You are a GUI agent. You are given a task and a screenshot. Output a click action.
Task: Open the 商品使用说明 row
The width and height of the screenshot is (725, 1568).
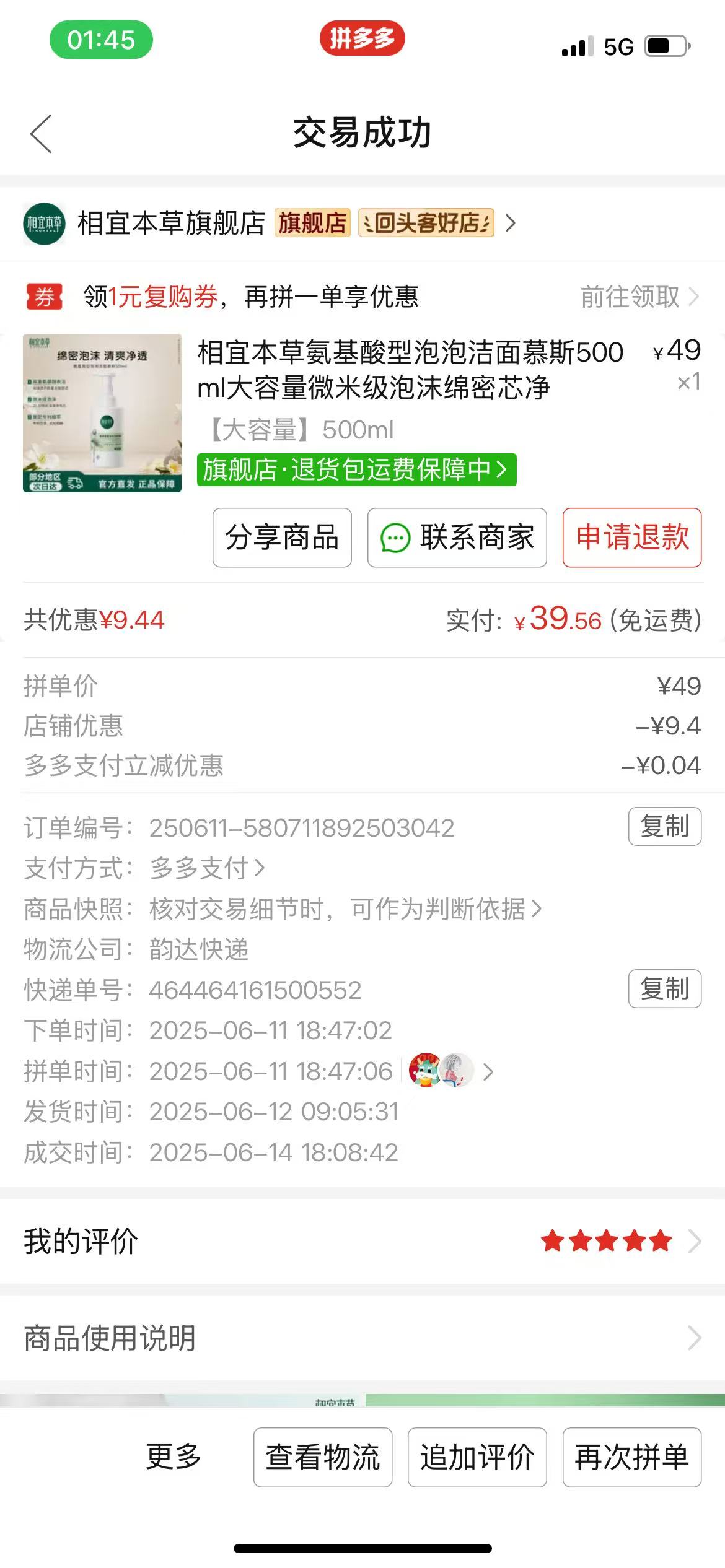click(362, 1338)
